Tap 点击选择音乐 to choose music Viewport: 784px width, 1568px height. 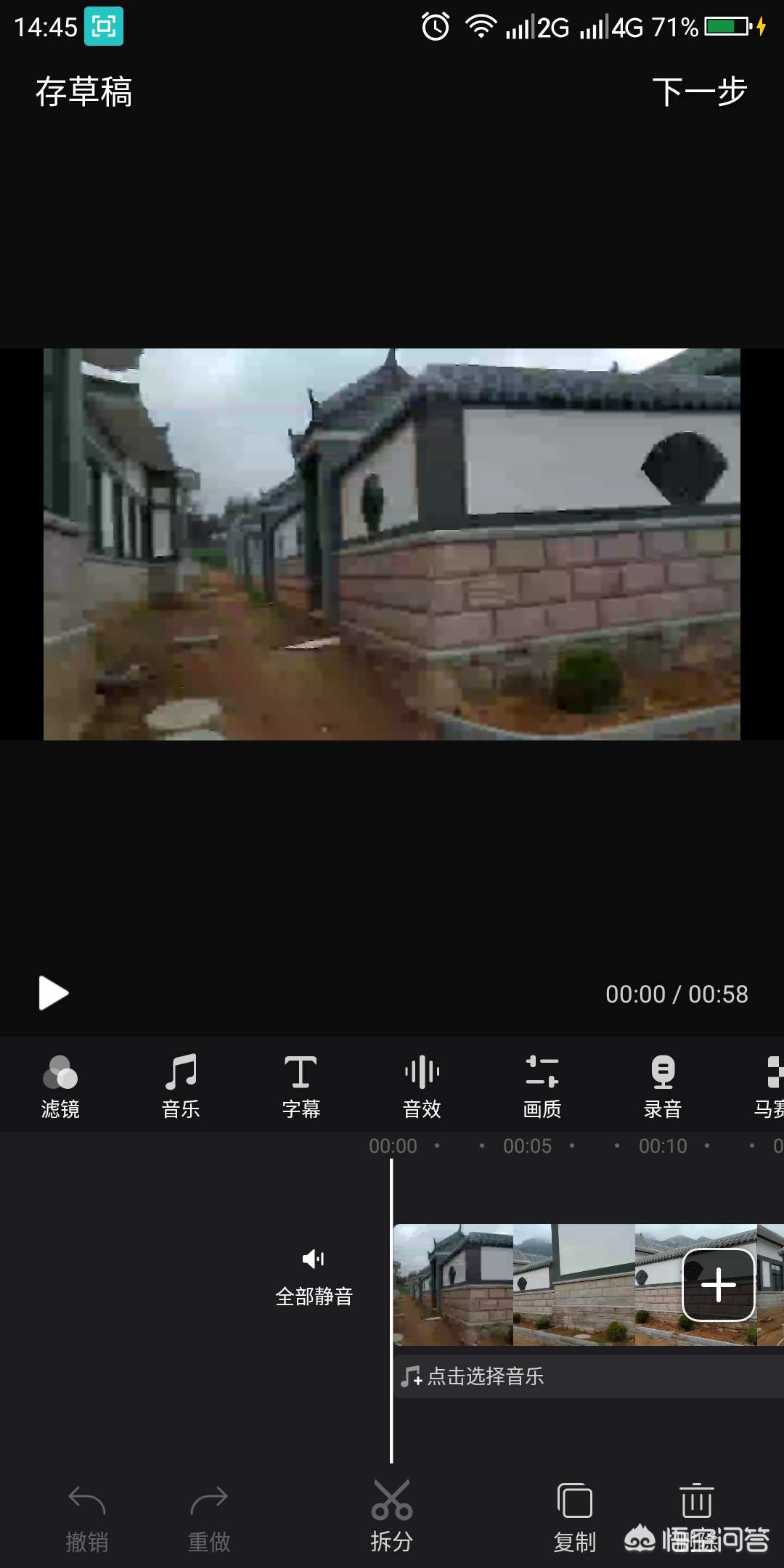click(x=485, y=1376)
